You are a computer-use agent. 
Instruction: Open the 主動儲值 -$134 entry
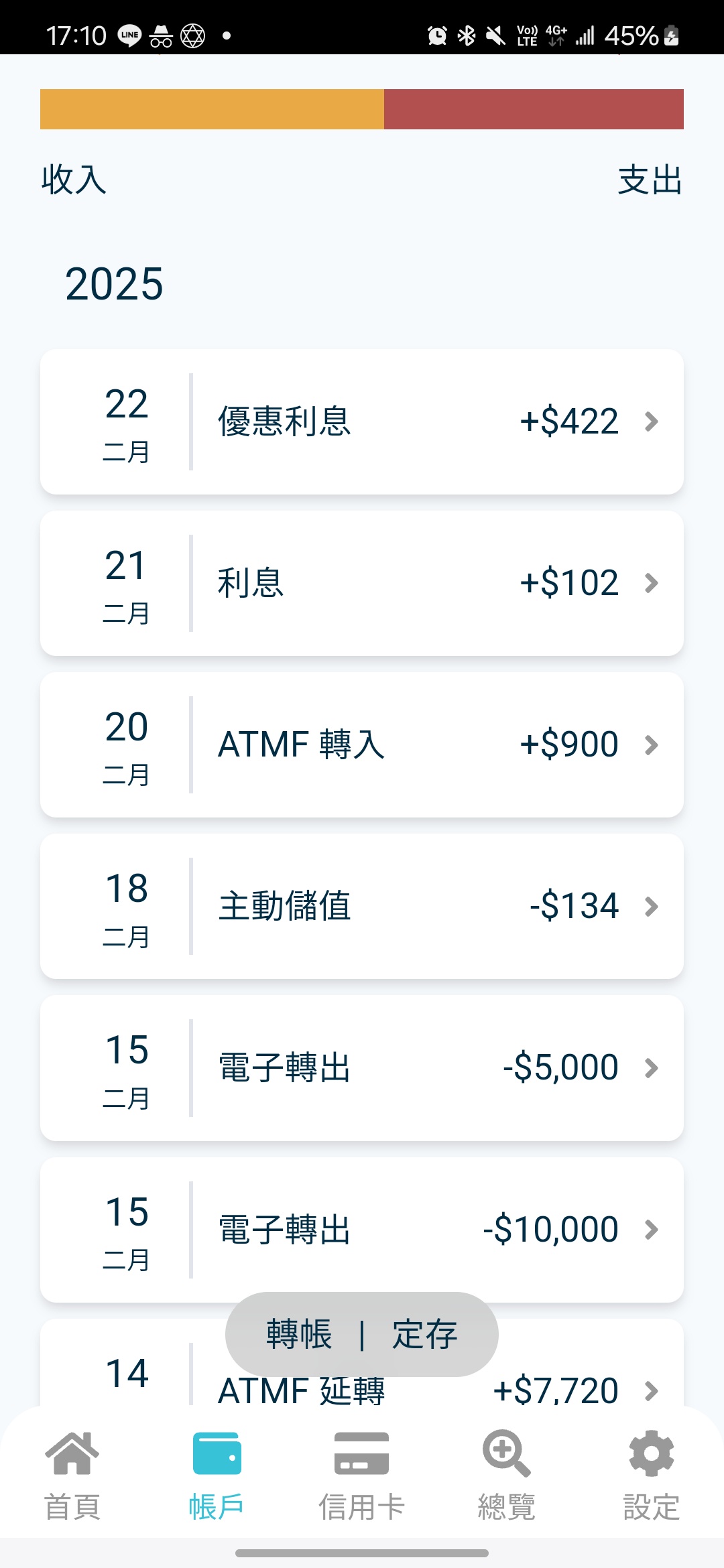[x=362, y=906]
